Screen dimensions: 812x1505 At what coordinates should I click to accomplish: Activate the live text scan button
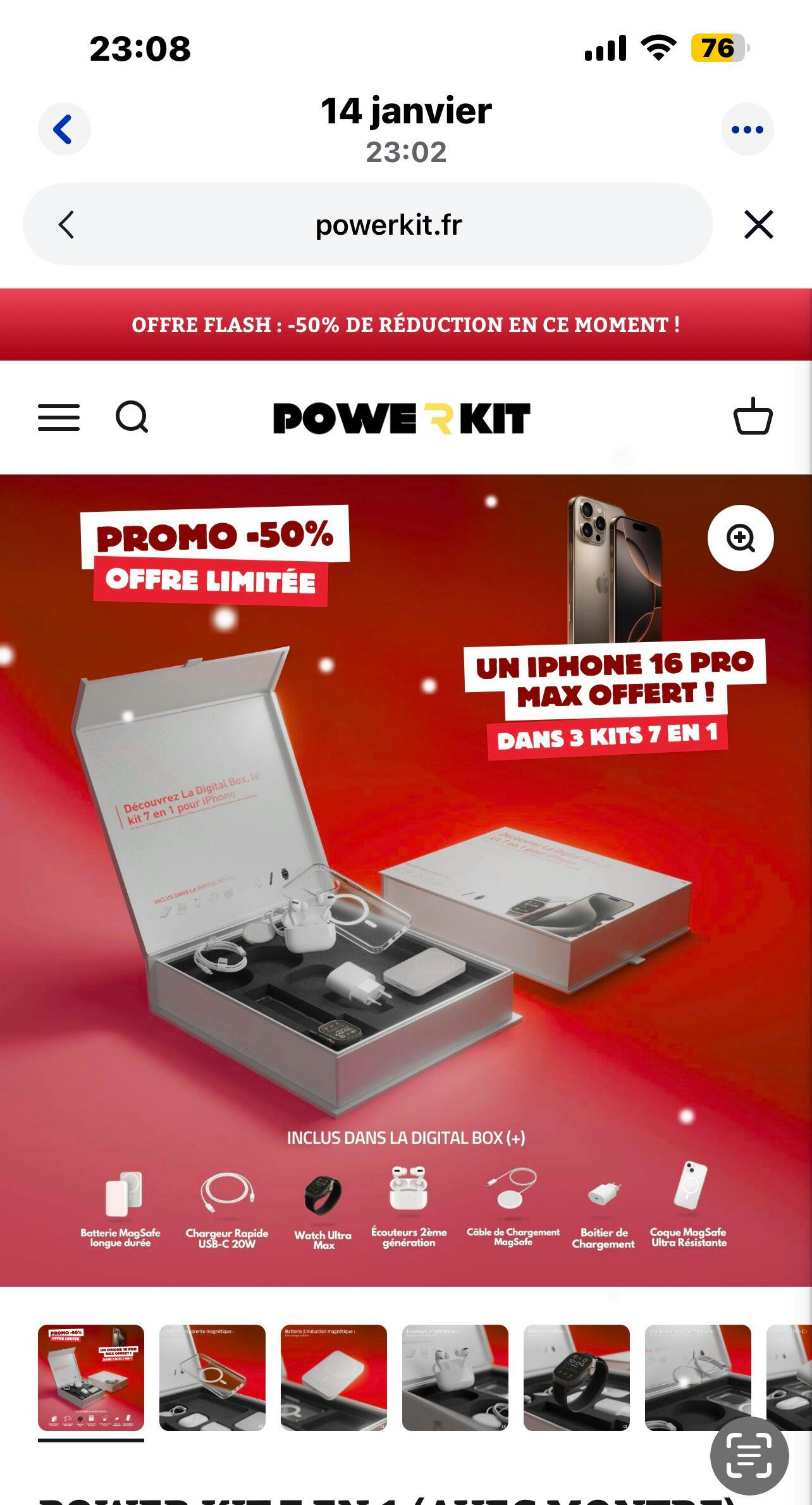pyautogui.click(x=749, y=1455)
